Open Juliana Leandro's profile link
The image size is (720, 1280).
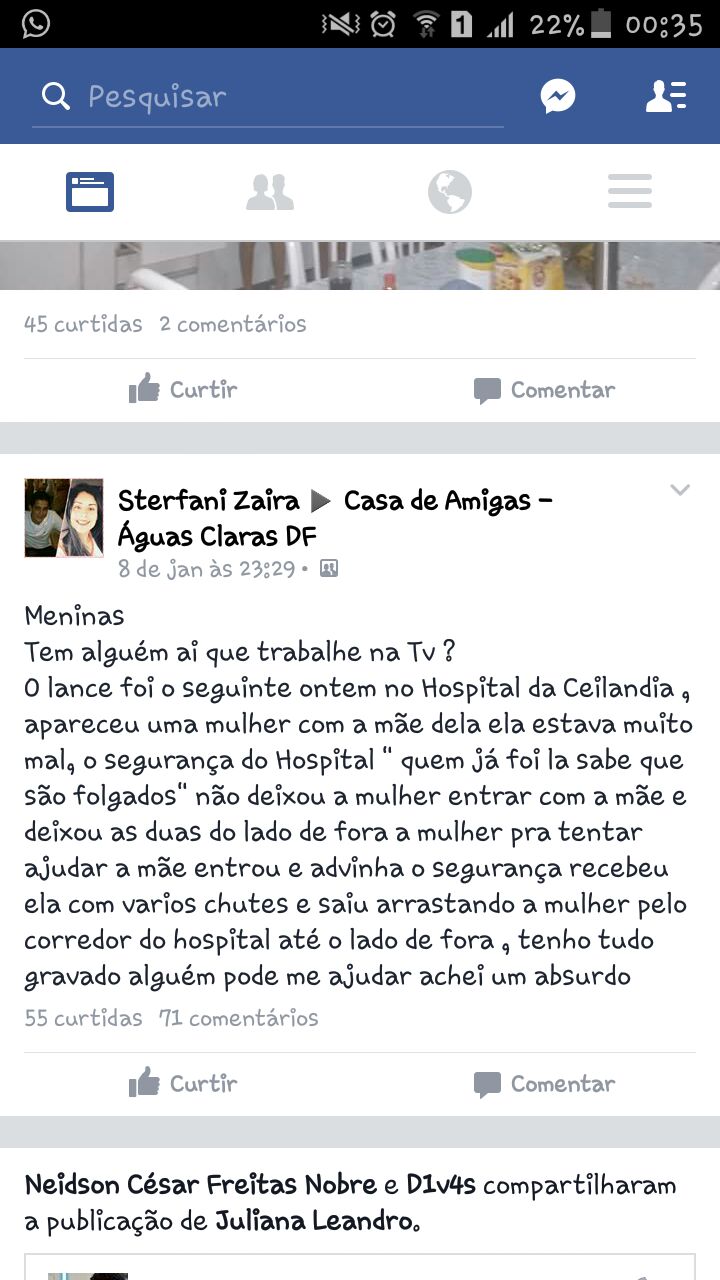click(x=315, y=1220)
